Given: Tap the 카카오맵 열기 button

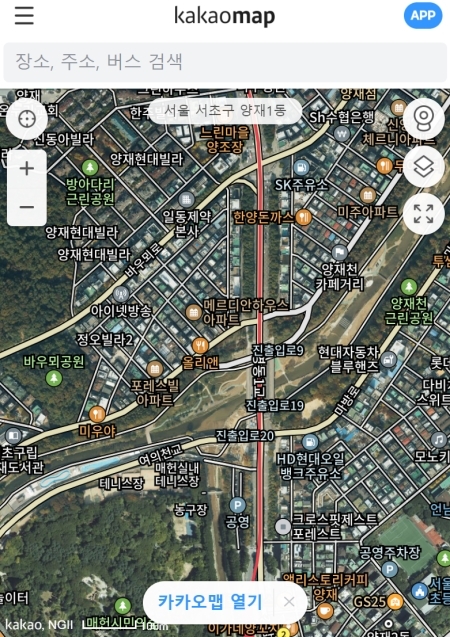Looking at the screenshot, I should [210, 602].
